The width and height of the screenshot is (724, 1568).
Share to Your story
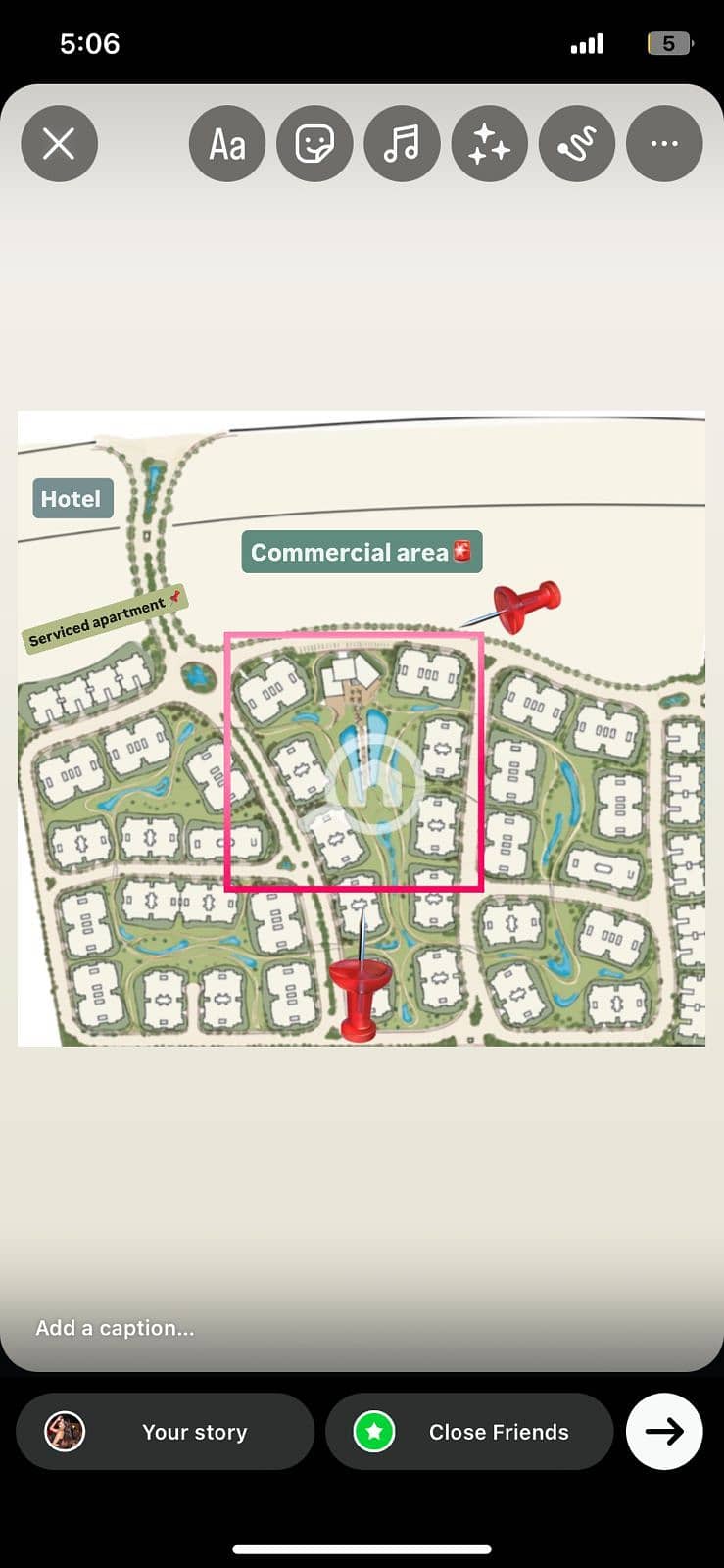pyautogui.click(x=165, y=1432)
